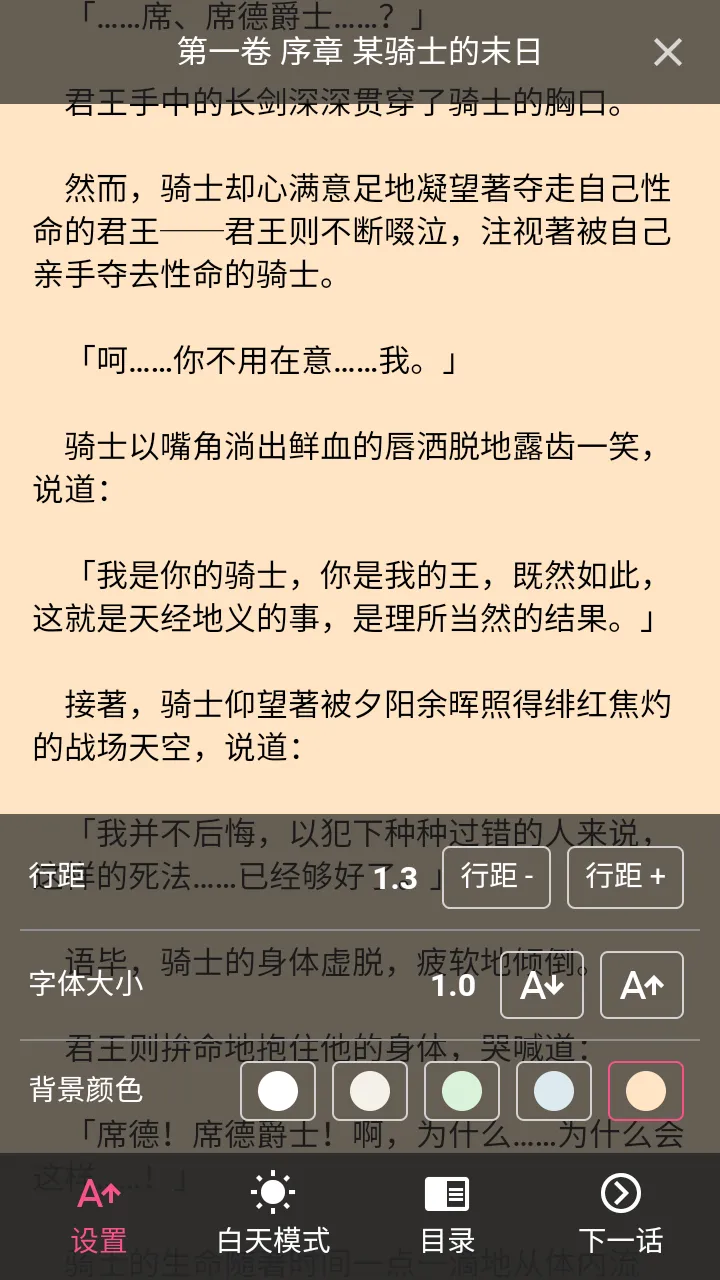The image size is (720, 1280).
Task: Pick the light green background swatch
Action: 462,1090
